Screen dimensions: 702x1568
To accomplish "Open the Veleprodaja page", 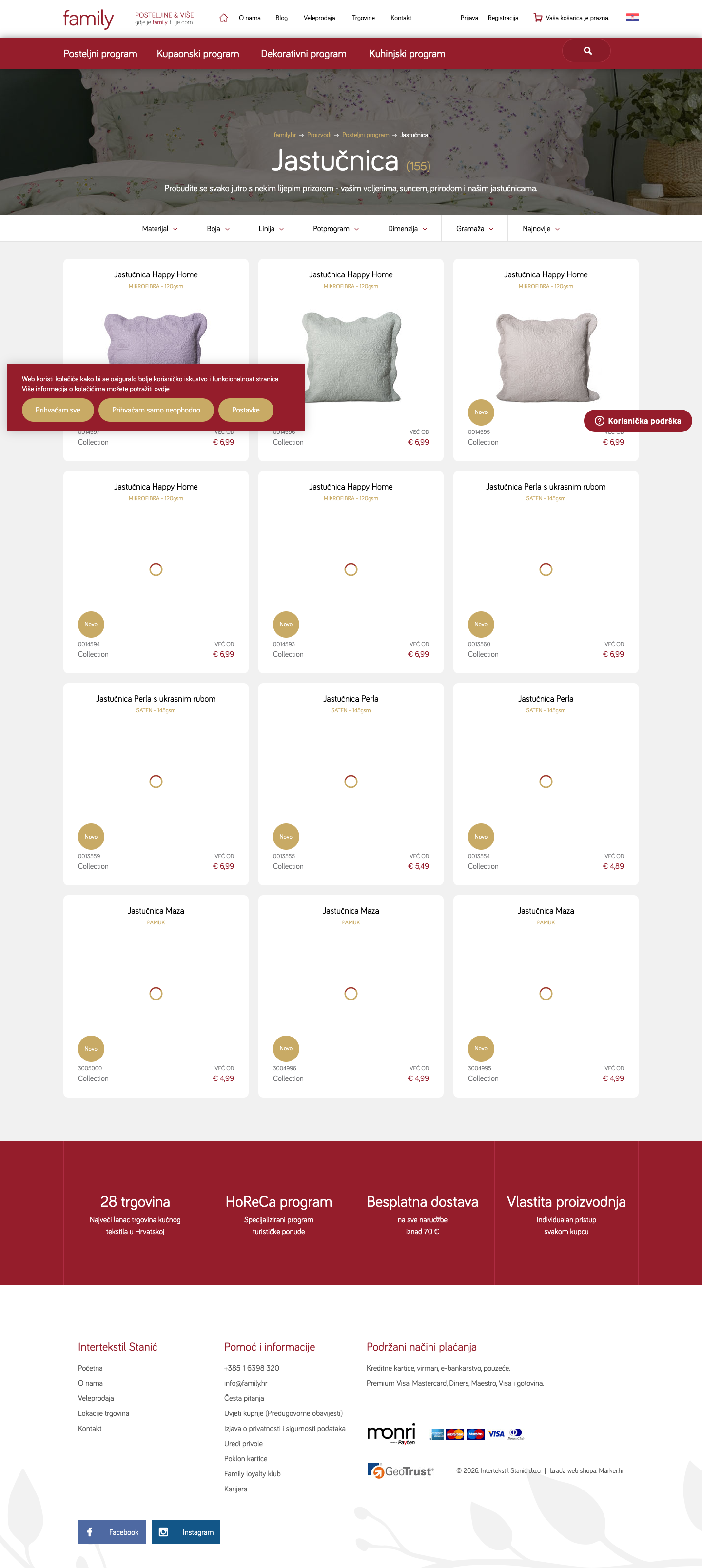I will click(319, 18).
